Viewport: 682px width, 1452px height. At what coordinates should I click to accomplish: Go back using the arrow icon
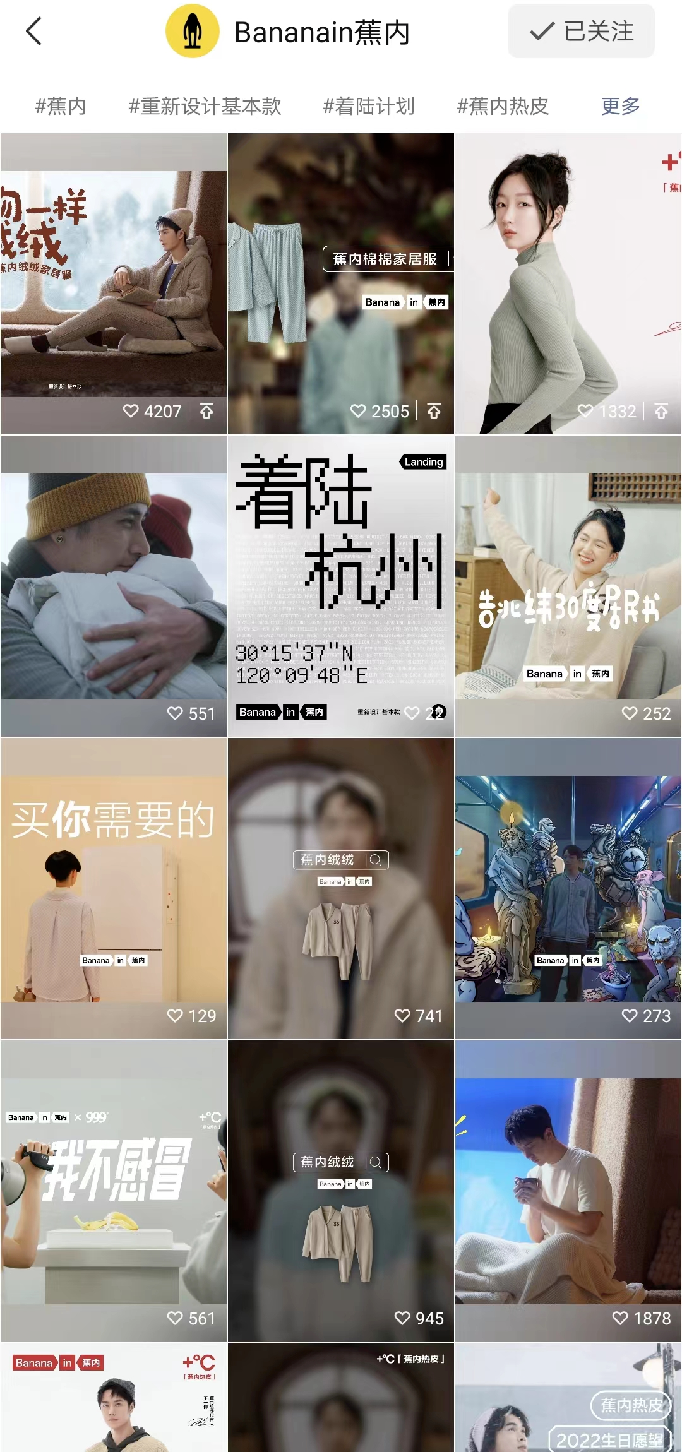pos(34,32)
